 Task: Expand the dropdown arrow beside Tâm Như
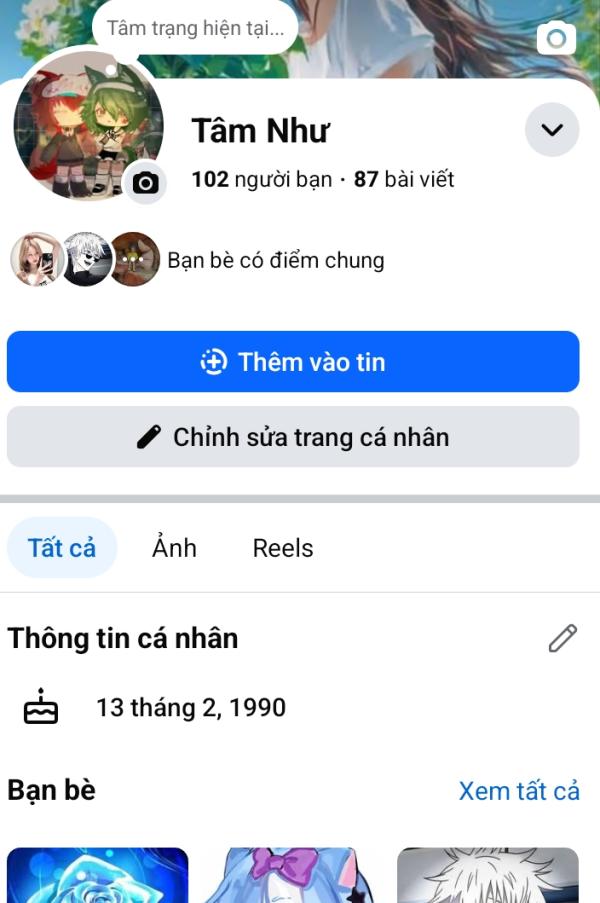point(552,130)
